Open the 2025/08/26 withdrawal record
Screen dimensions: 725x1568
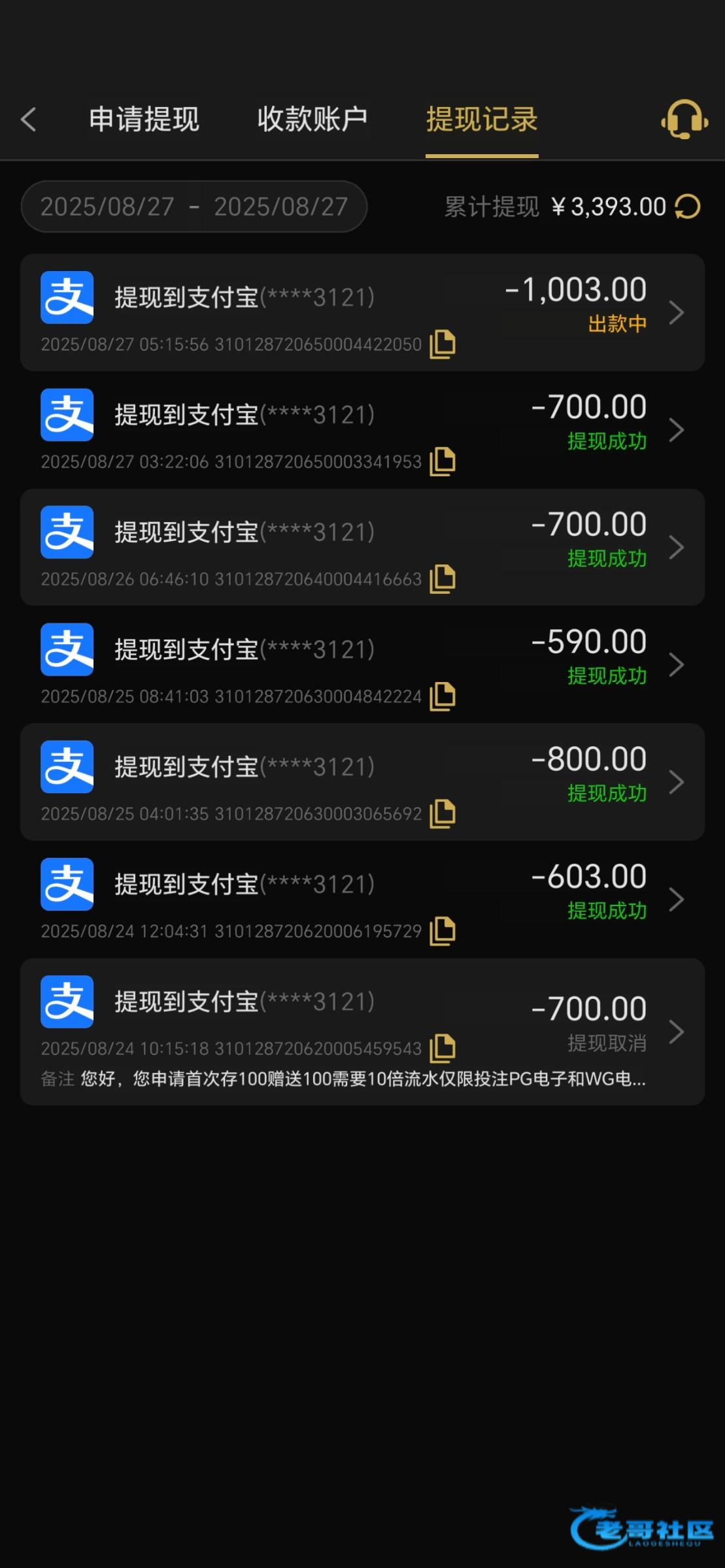[x=362, y=547]
